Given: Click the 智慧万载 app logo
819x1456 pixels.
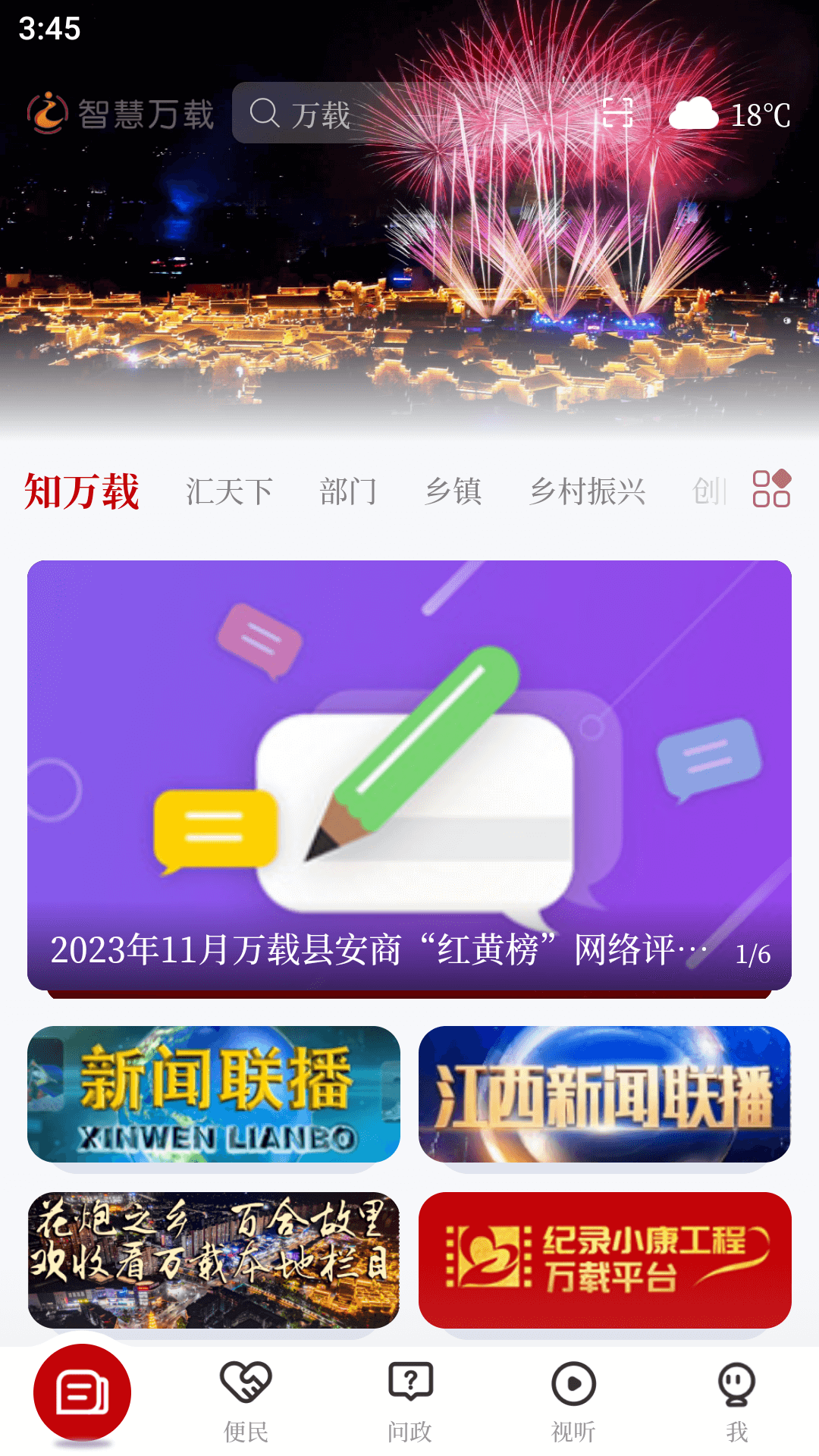Looking at the screenshot, I should pos(45,114).
